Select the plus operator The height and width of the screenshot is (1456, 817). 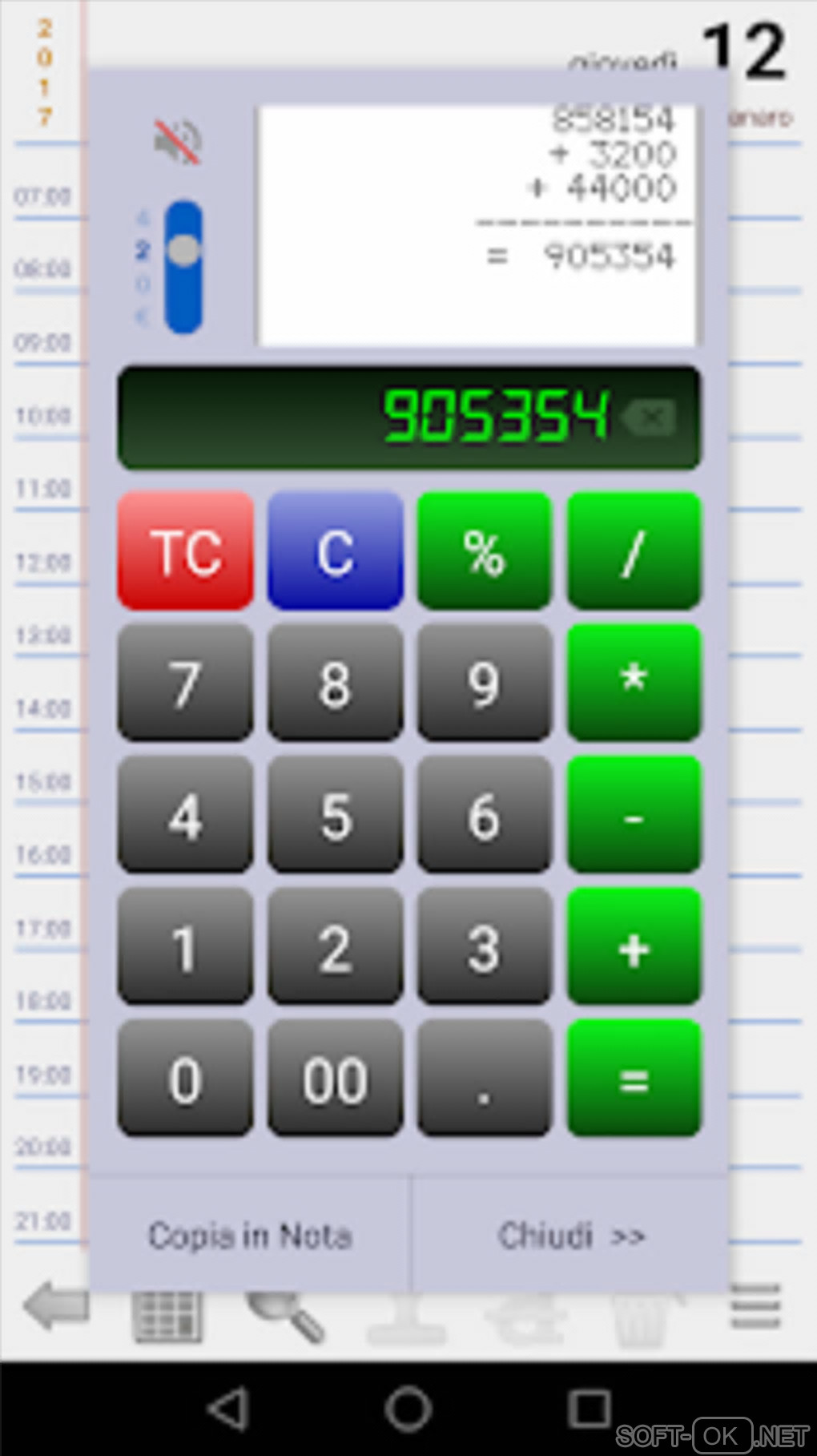(x=634, y=946)
